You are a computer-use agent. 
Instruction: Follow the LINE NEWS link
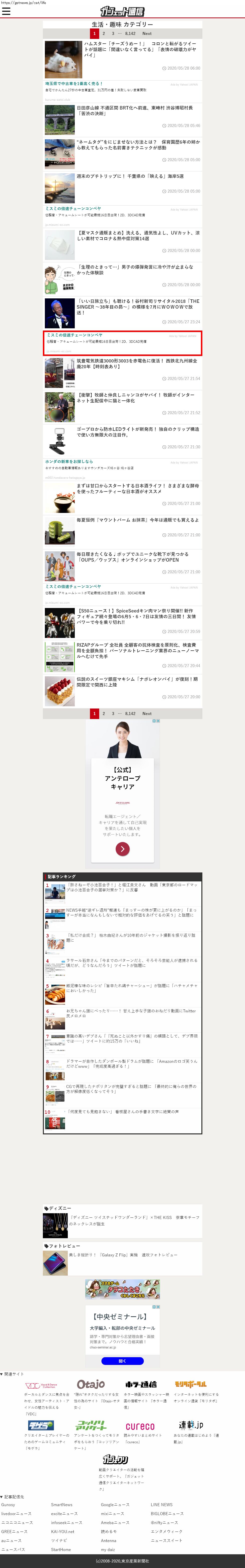coord(162,1505)
